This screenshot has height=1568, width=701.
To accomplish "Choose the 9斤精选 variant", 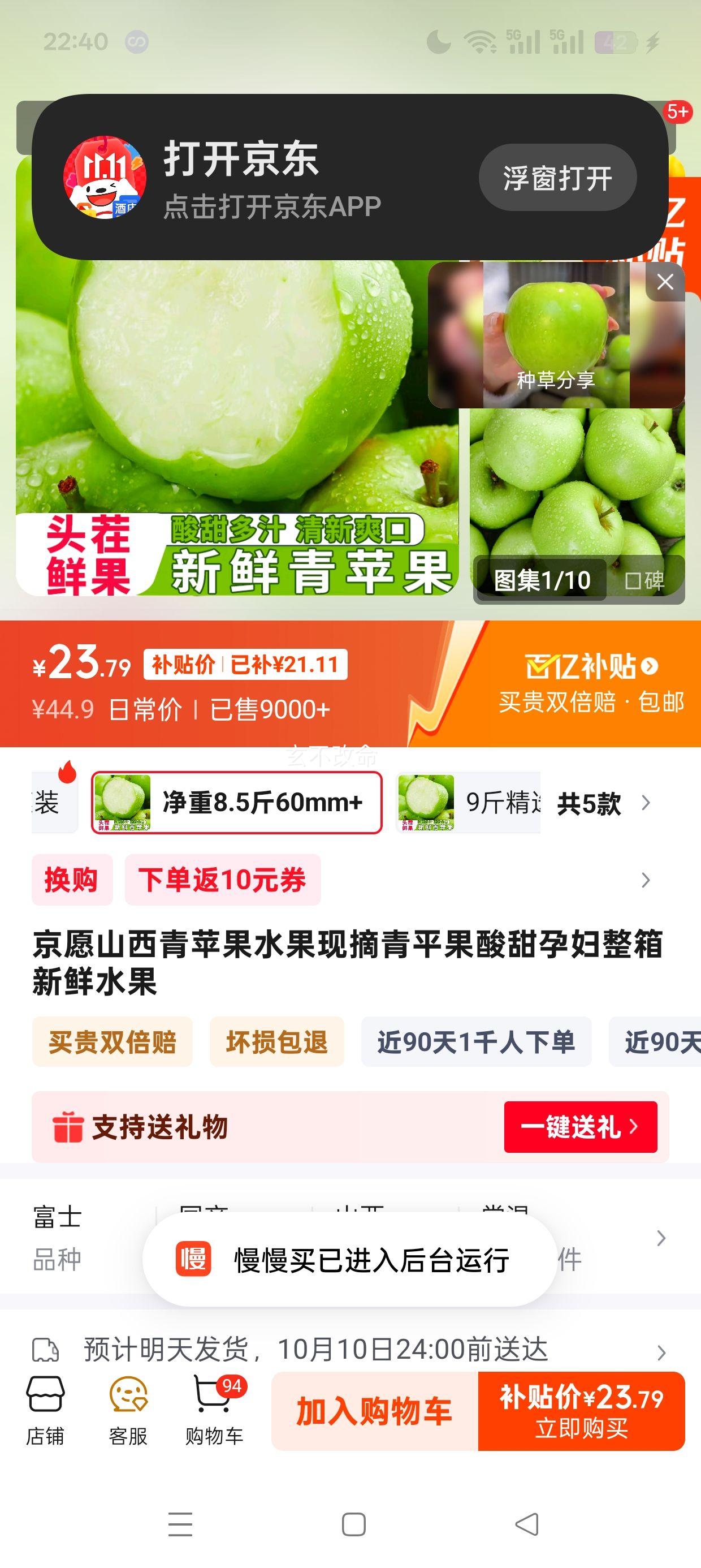I will (469, 802).
